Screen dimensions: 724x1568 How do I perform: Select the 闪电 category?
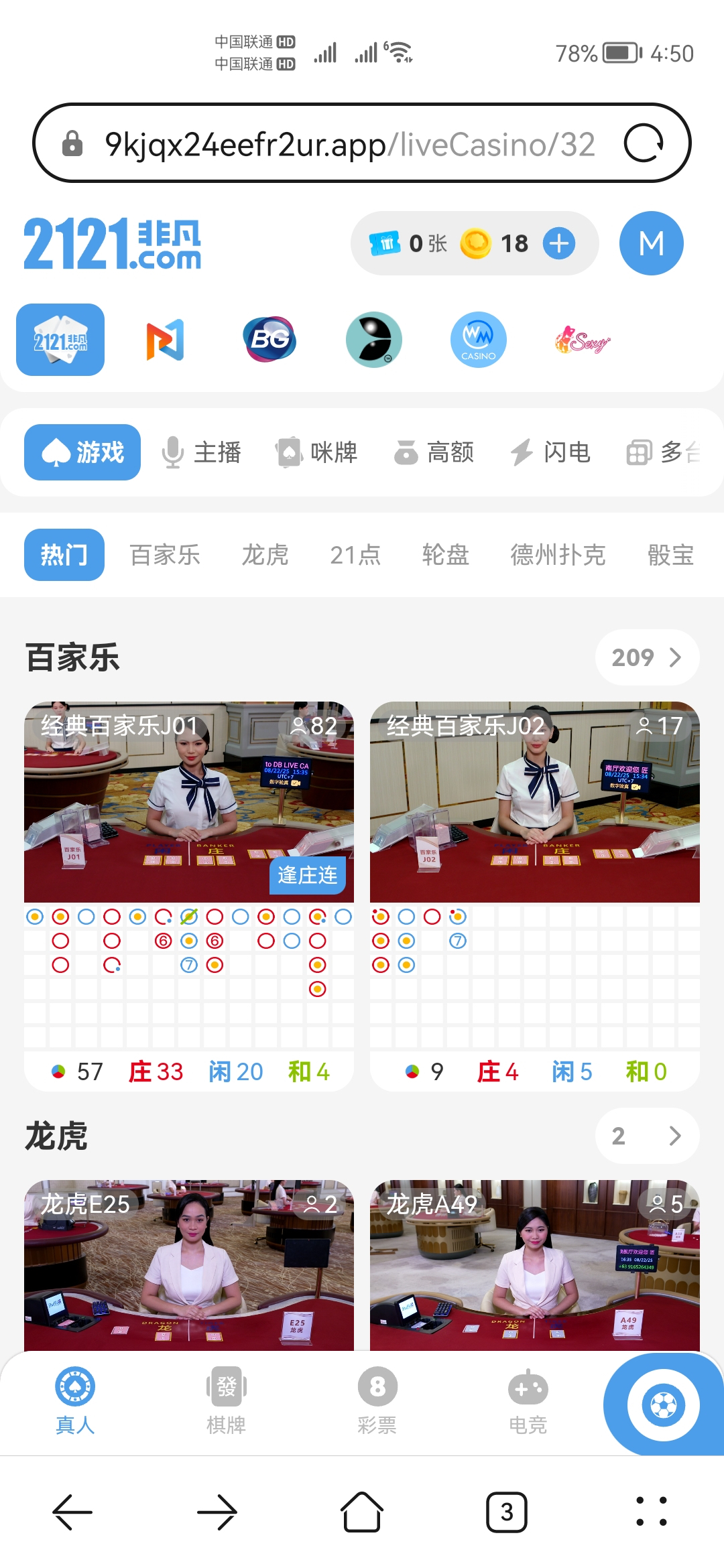(550, 452)
